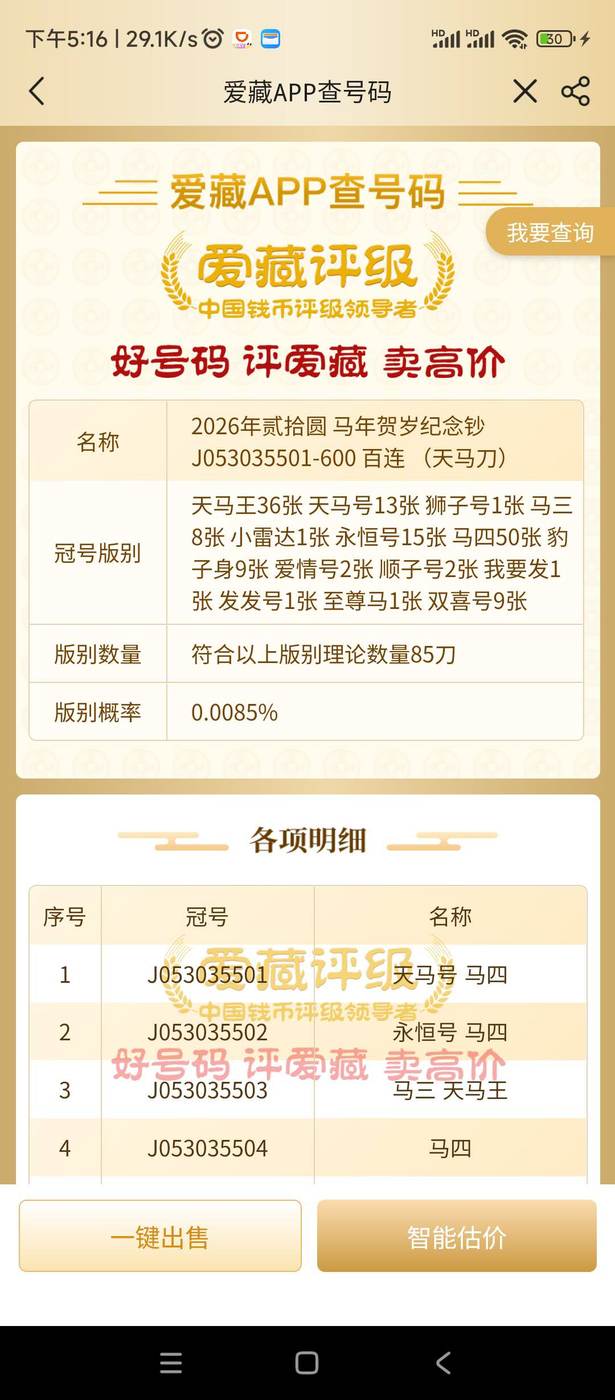The image size is (615, 1400).
Task: Close the 爱藏APP查号码 page
Action: (x=525, y=92)
